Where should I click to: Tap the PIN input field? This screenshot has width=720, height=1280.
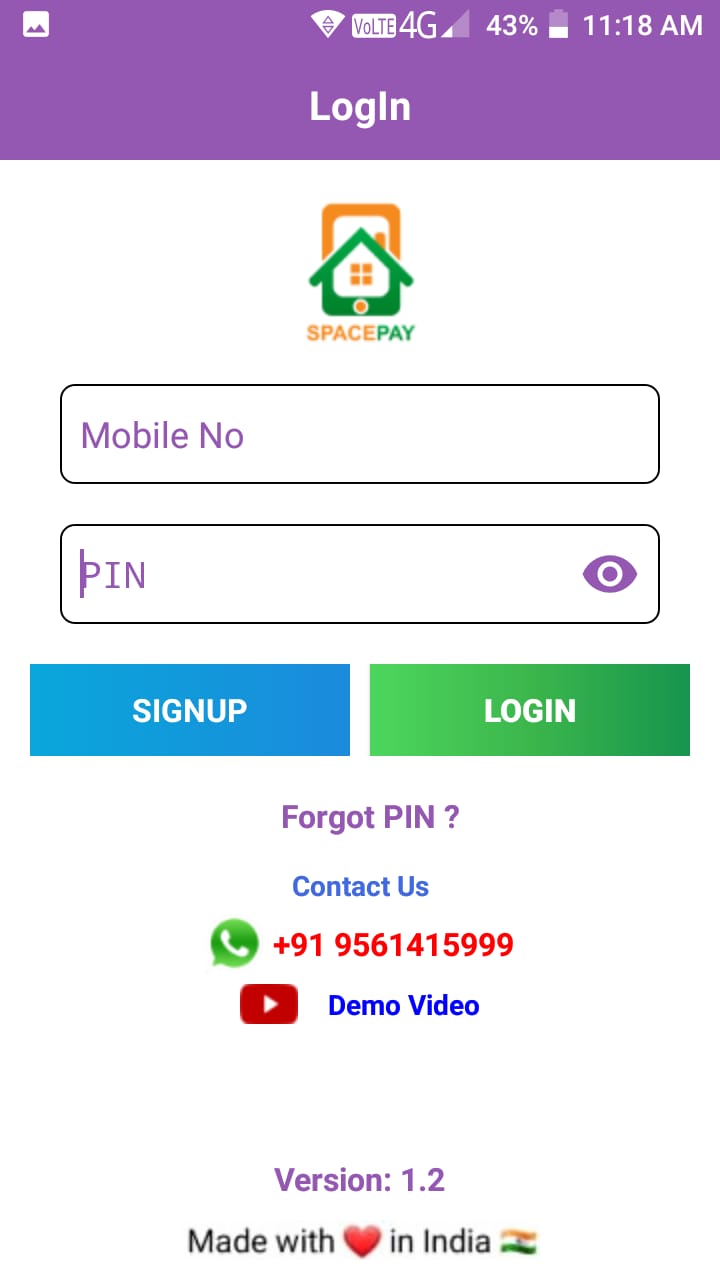click(360, 574)
